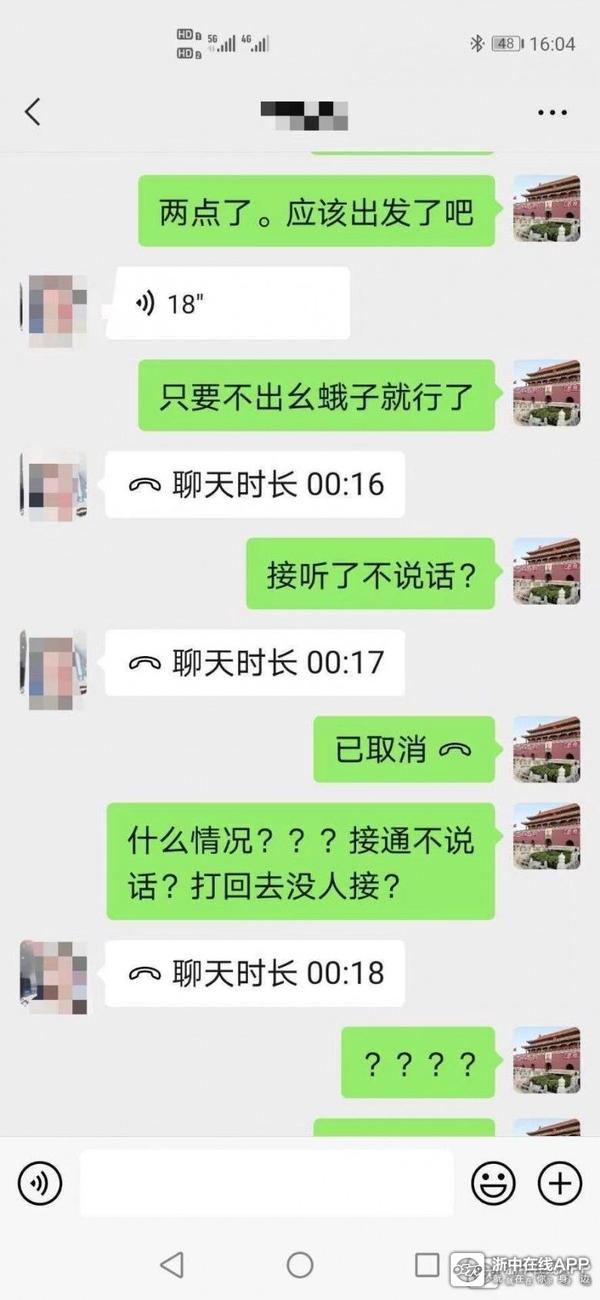
Task: Open own avatar beside 两点了 message
Action: tap(546, 209)
